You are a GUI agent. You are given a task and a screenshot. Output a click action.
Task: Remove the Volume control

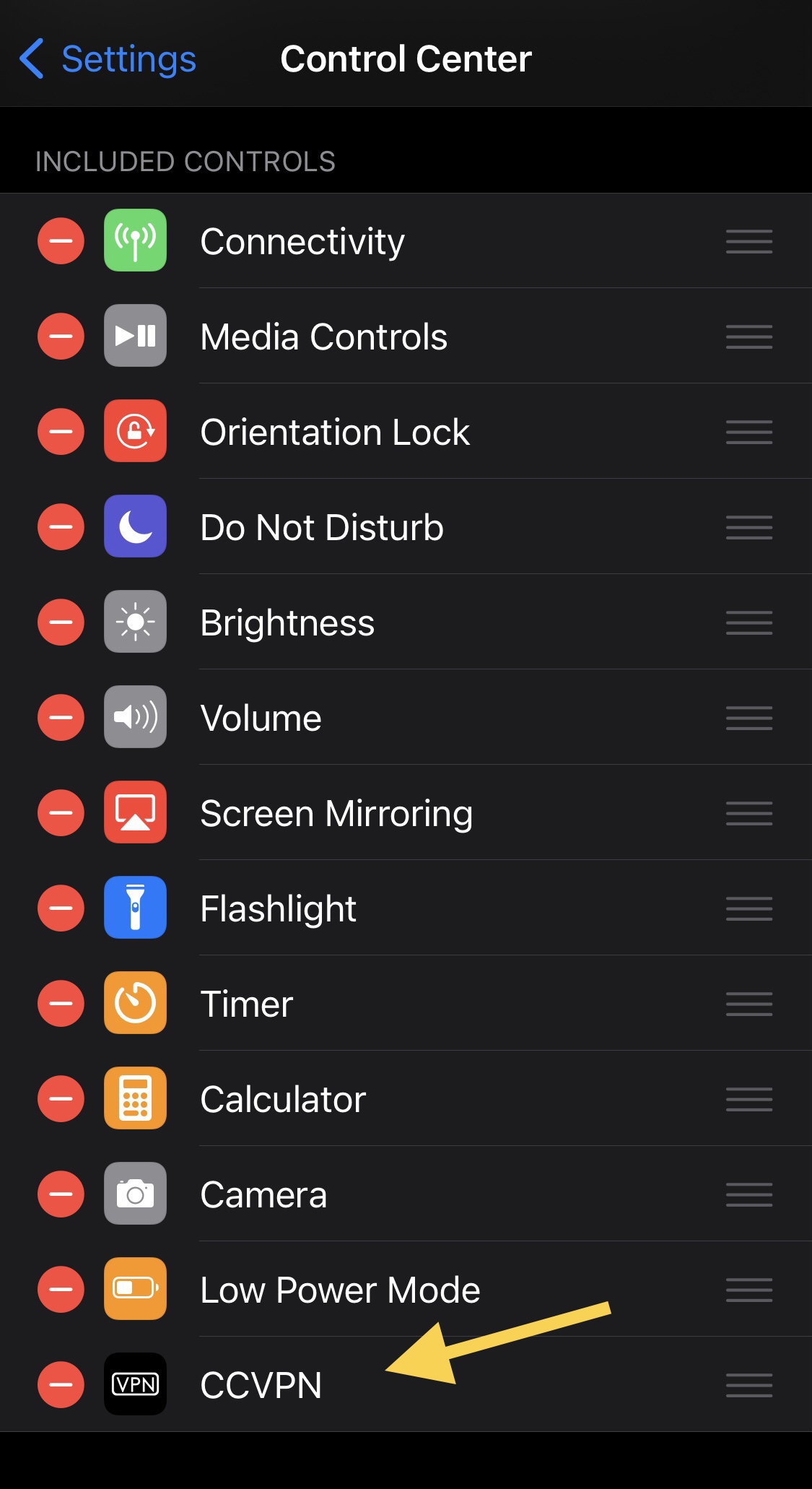click(x=61, y=718)
